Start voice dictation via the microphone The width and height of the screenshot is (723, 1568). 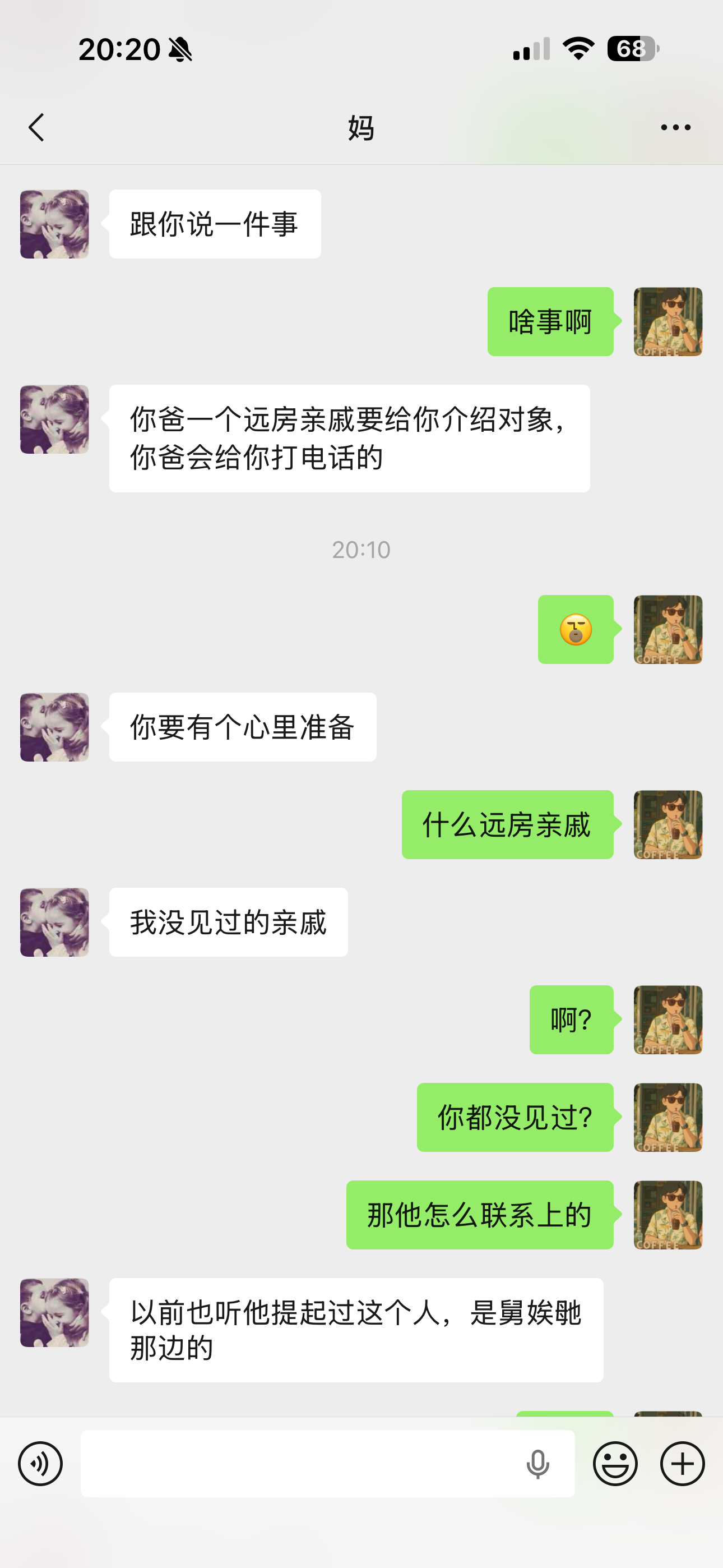click(x=537, y=1463)
